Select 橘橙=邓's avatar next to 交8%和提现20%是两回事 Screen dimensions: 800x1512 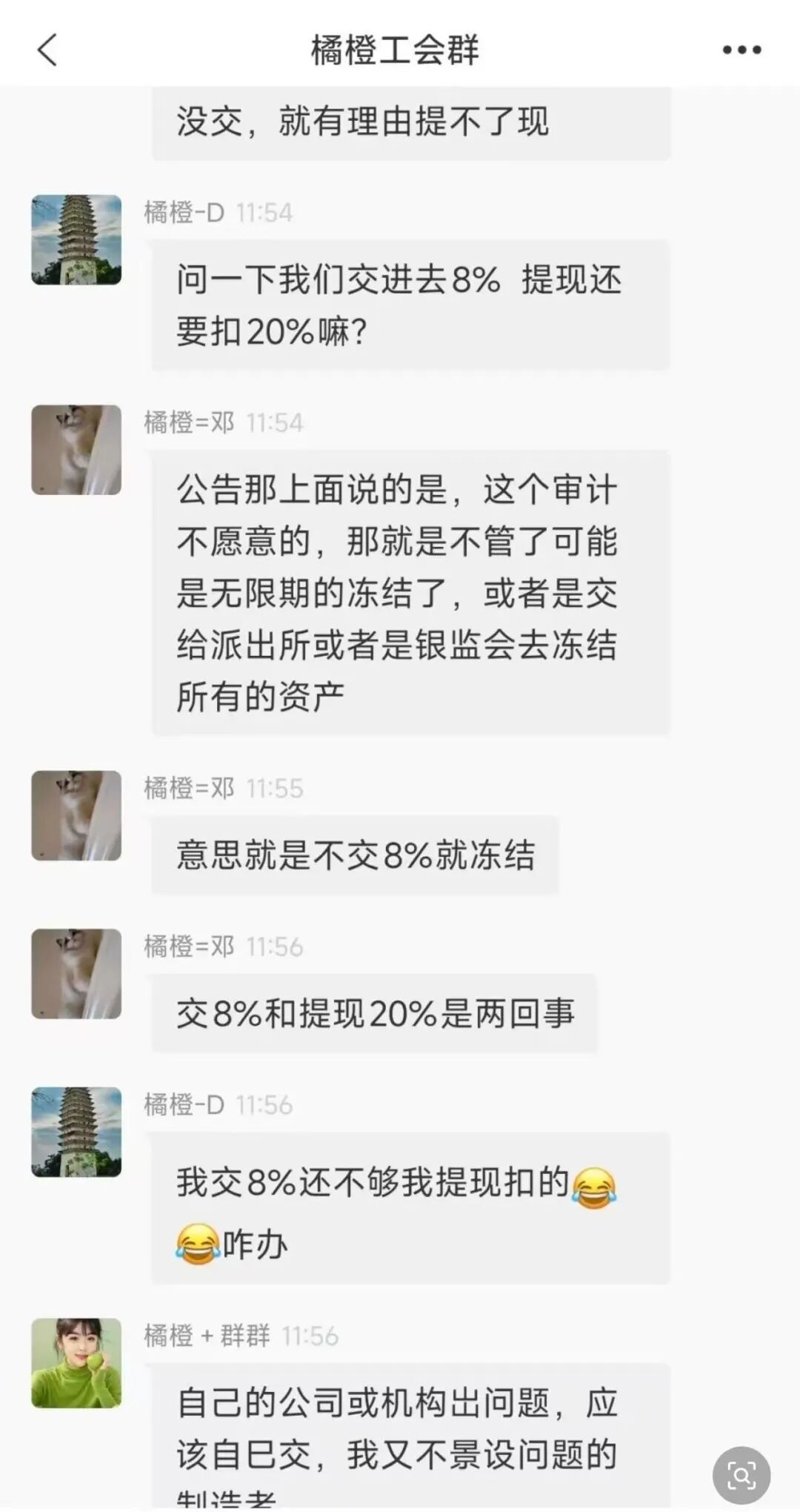click(76, 974)
